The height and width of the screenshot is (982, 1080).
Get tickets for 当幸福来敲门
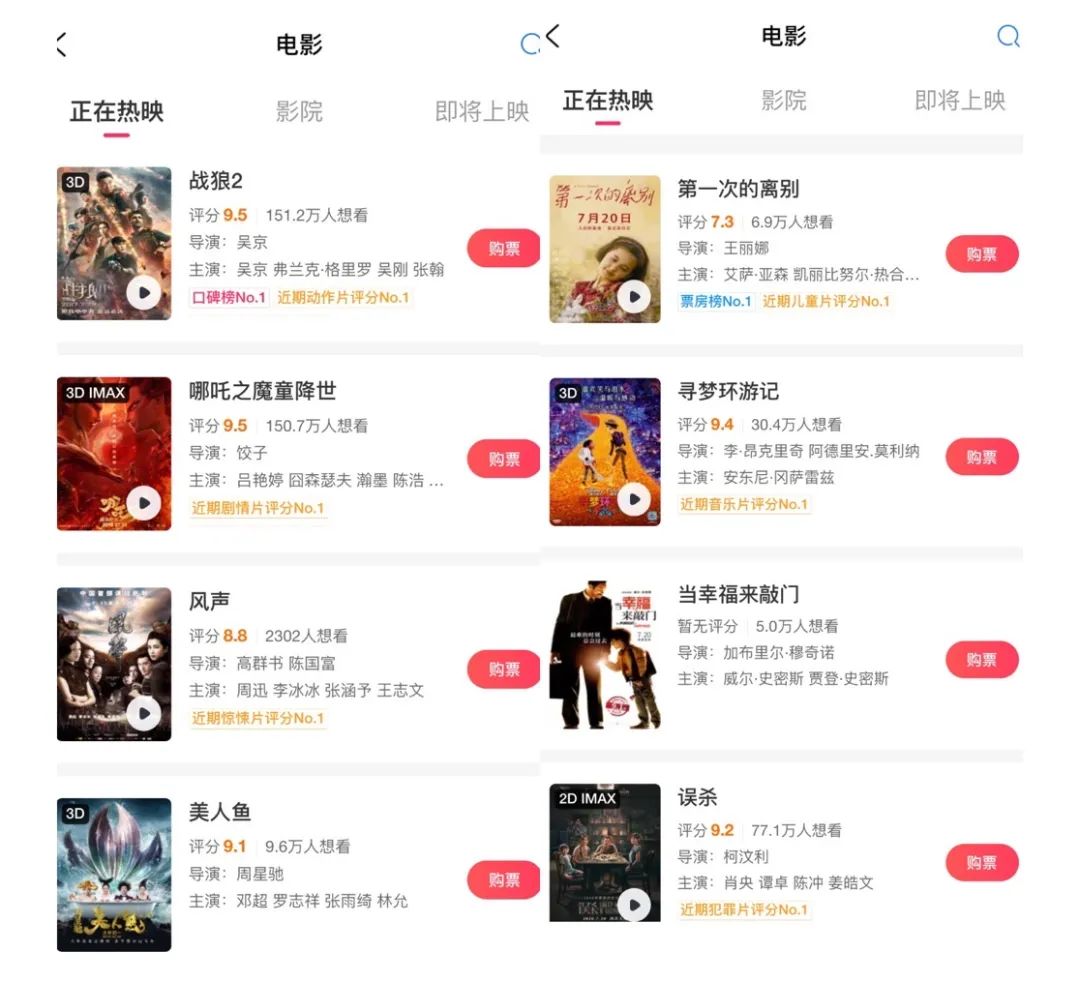tap(981, 660)
